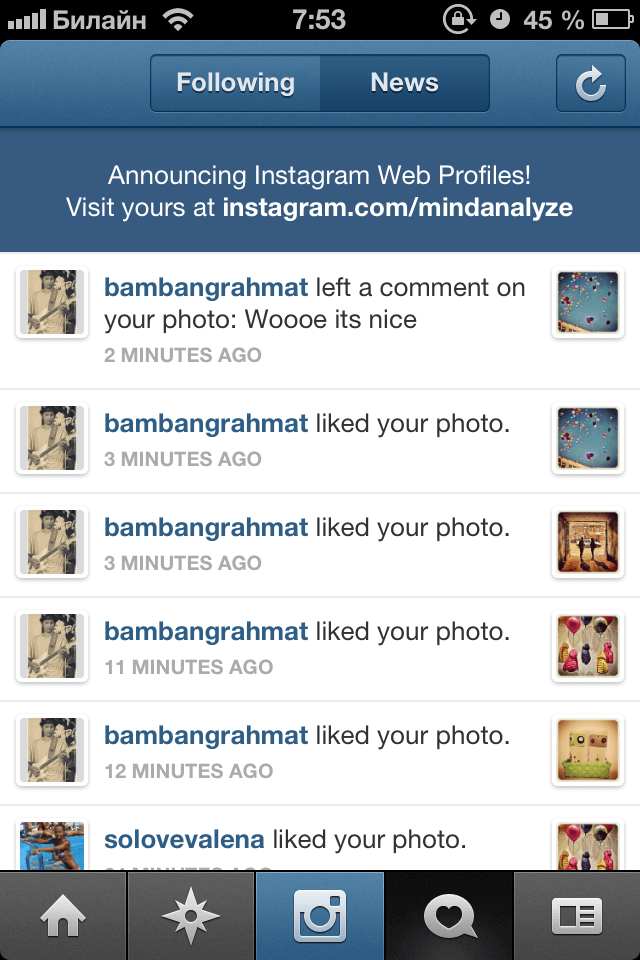
Task: Open the profile card tab
Action: [x=577, y=916]
